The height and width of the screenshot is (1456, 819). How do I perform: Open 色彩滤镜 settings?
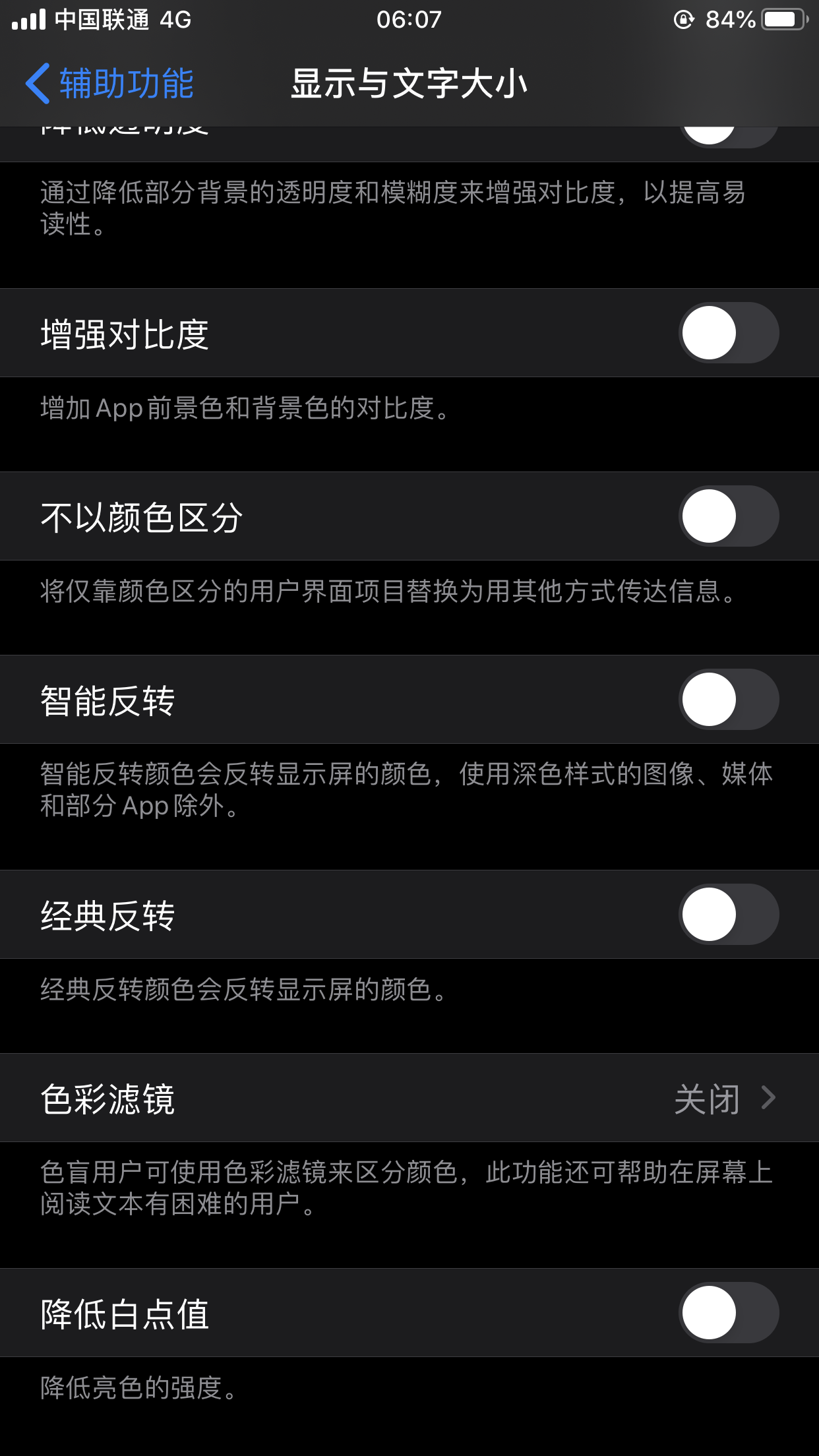[409, 1098]
